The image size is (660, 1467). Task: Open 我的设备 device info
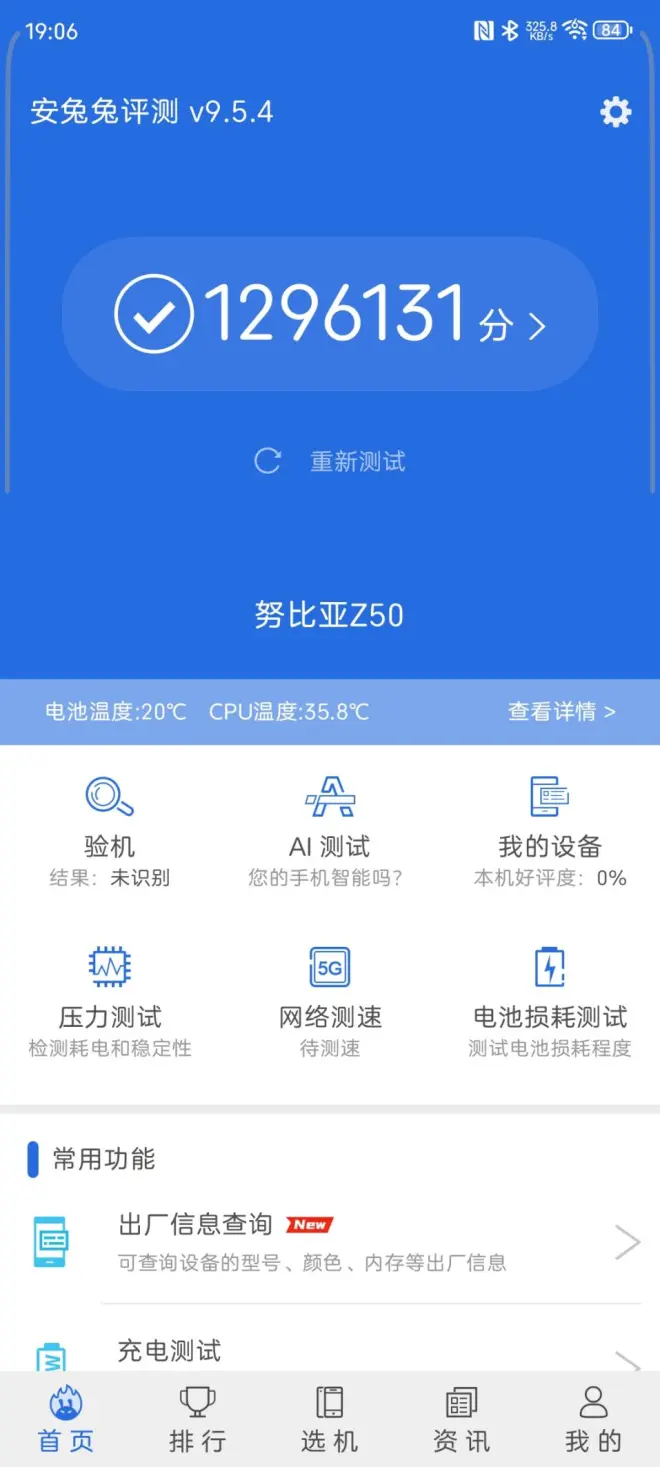coord(550,830)
